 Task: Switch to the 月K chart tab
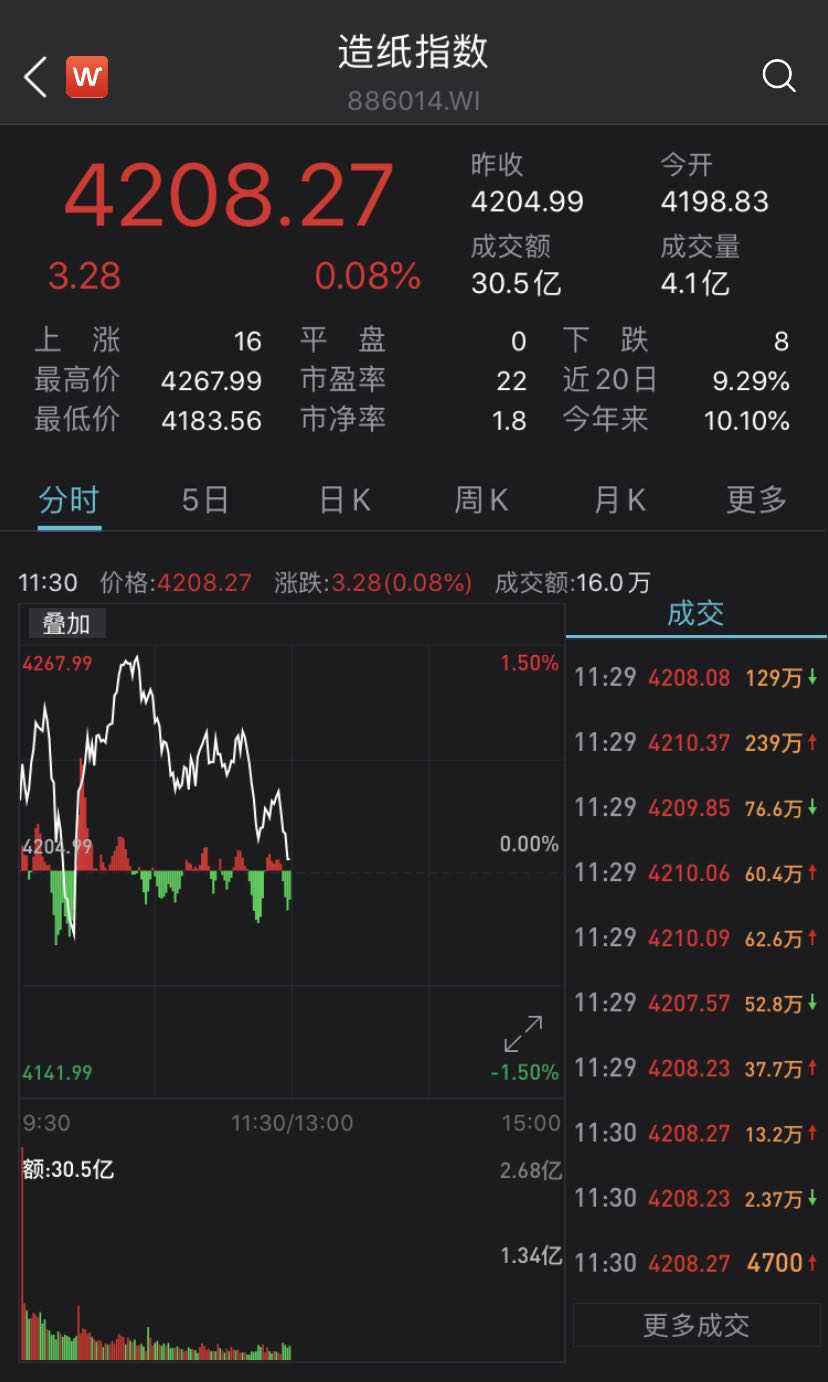pos(620,499)
